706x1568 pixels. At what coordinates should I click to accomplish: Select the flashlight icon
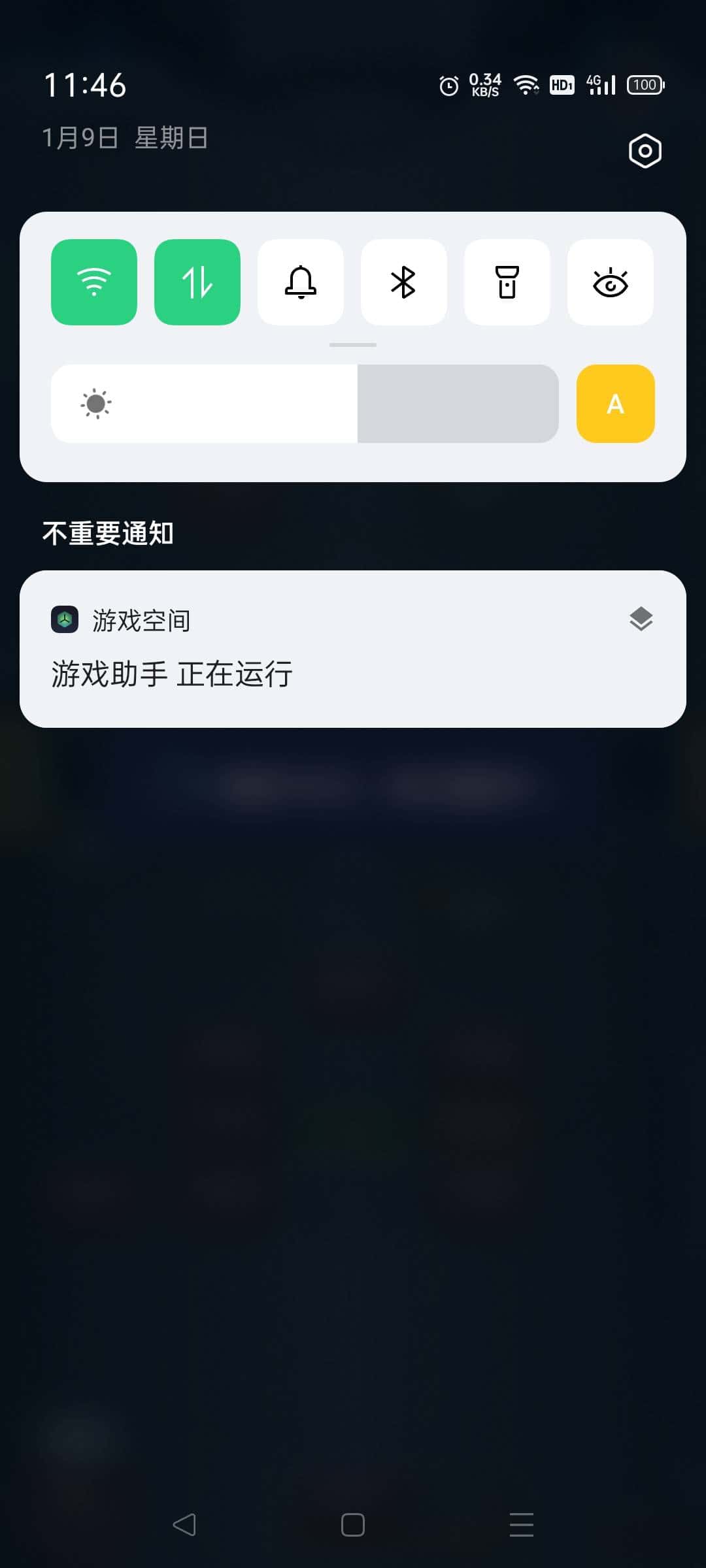507,282
